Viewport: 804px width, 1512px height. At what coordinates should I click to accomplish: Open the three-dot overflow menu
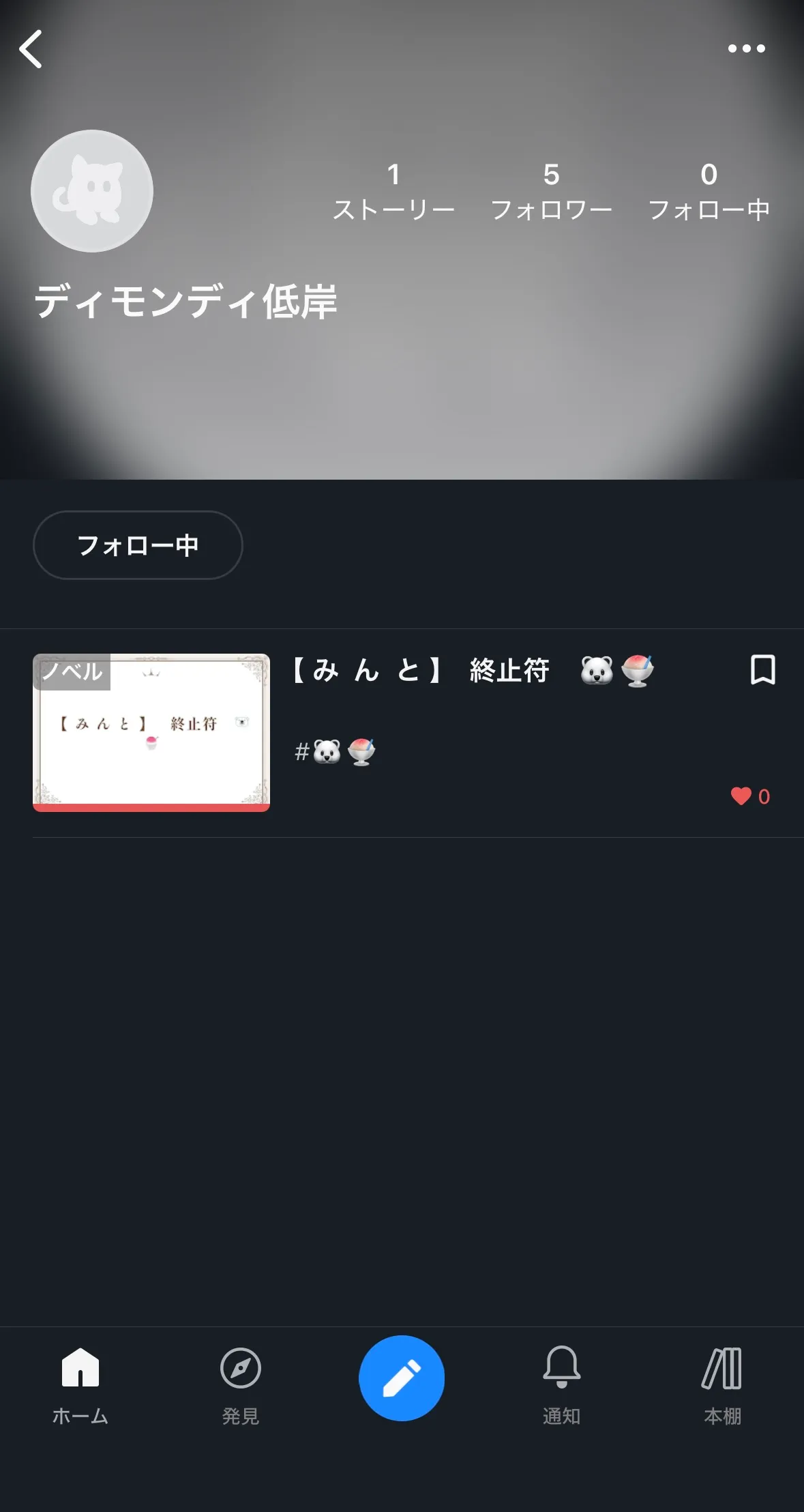[x=746, y=48]
